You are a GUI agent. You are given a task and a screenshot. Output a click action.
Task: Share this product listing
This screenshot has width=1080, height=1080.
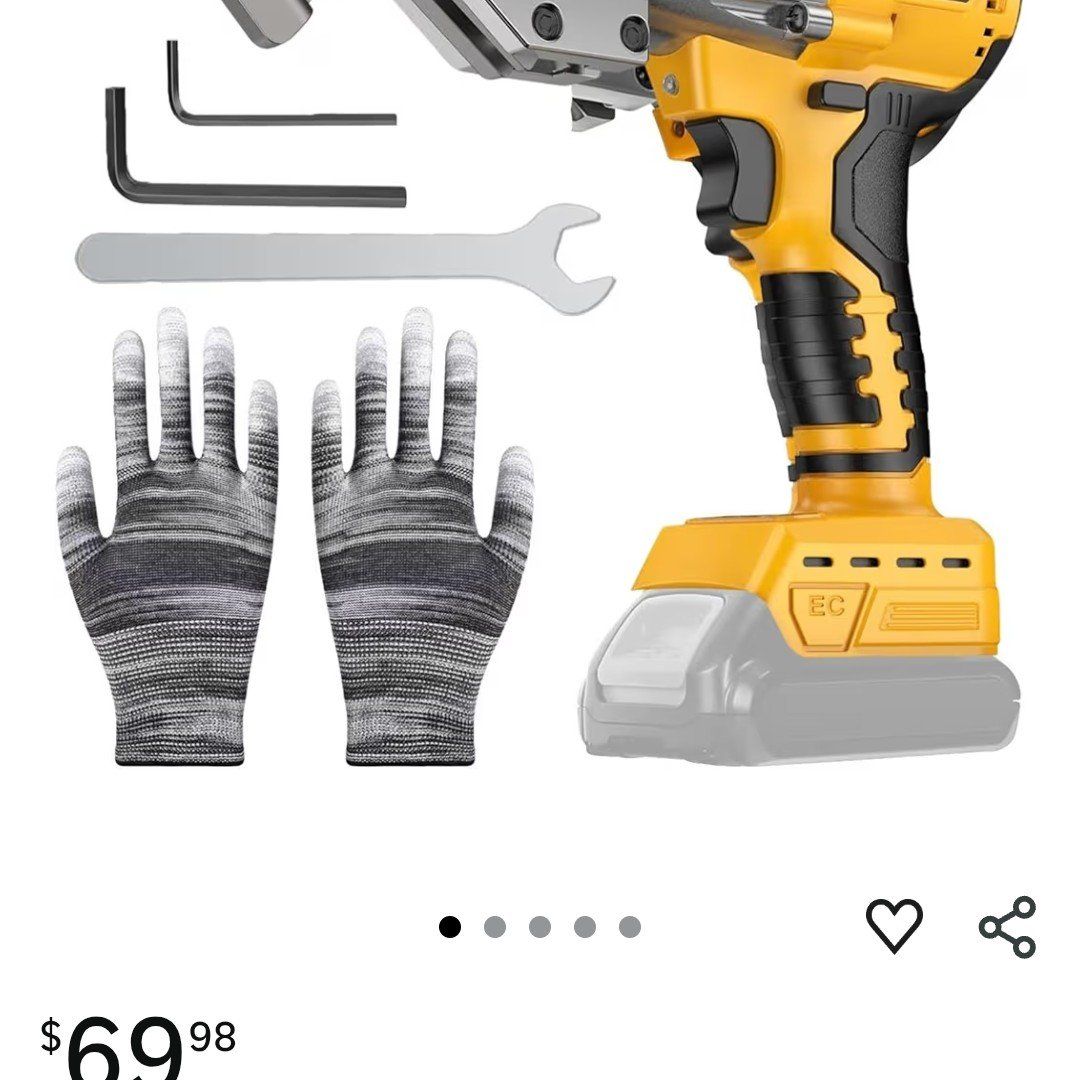[x=1007, y=927]
